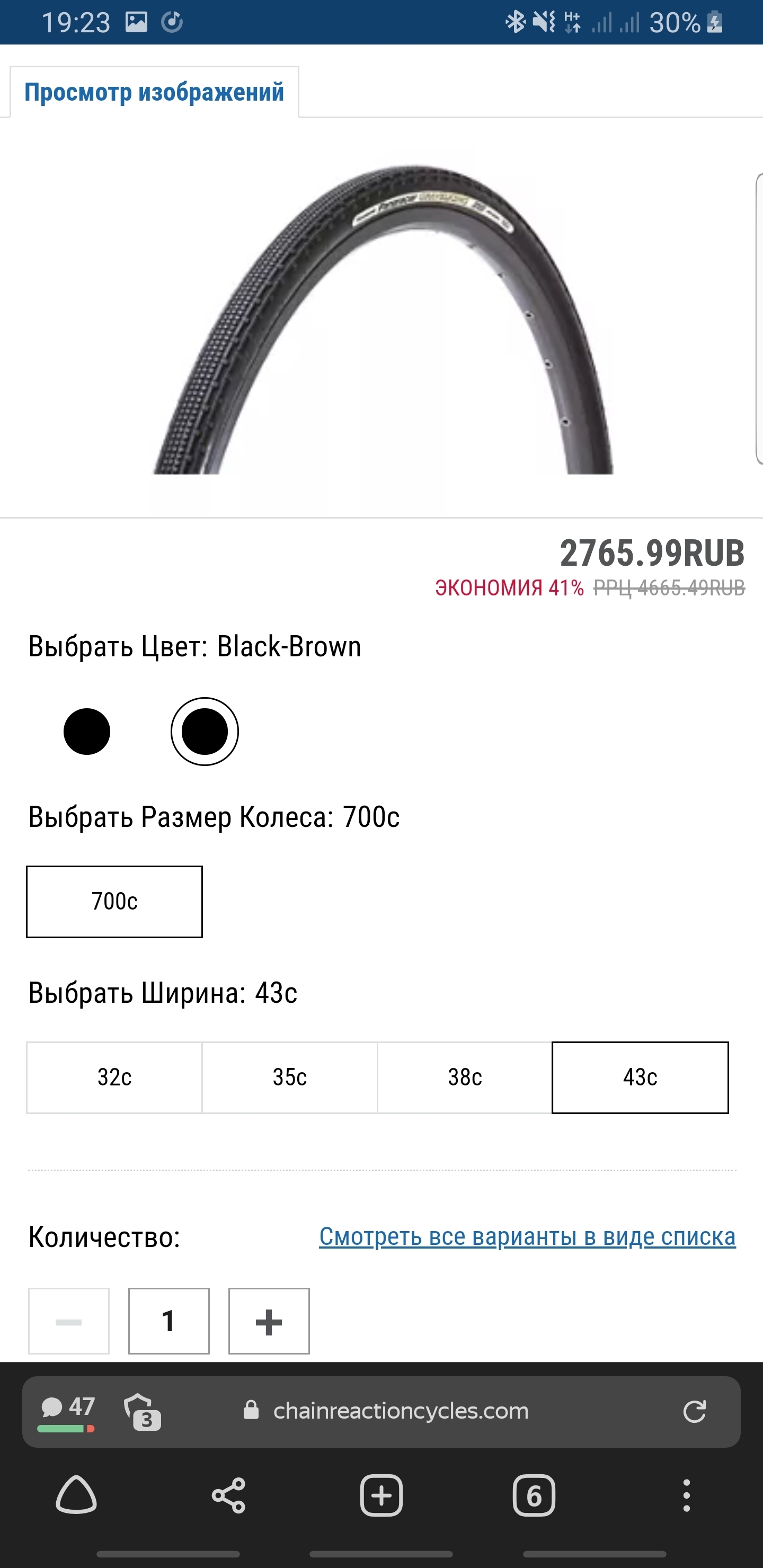Image resolution: width=763 pixels, height=1568 pixels.
Task: Decrease quantity with the minus button
Action: (x=69, y=1321)
